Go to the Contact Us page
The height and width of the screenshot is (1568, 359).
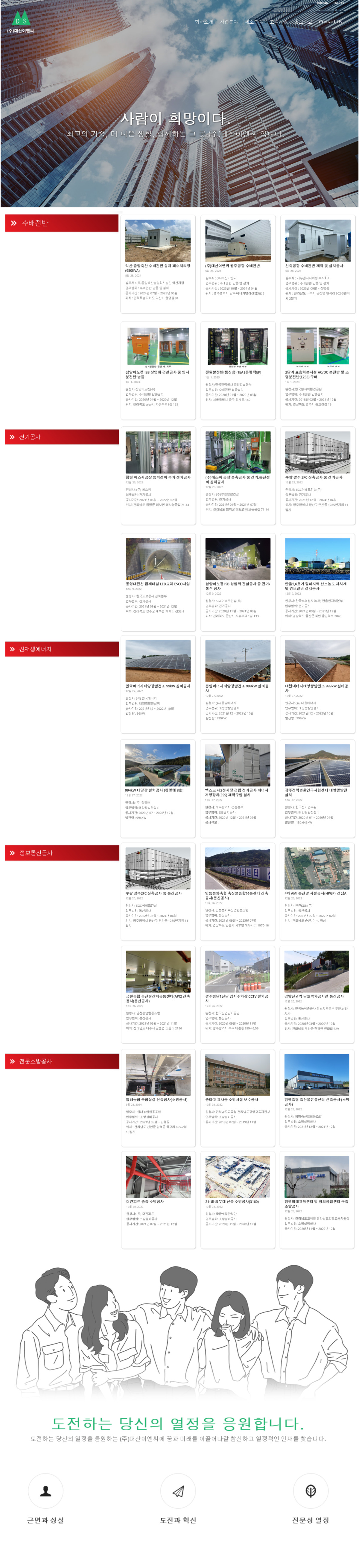(330, 22)
